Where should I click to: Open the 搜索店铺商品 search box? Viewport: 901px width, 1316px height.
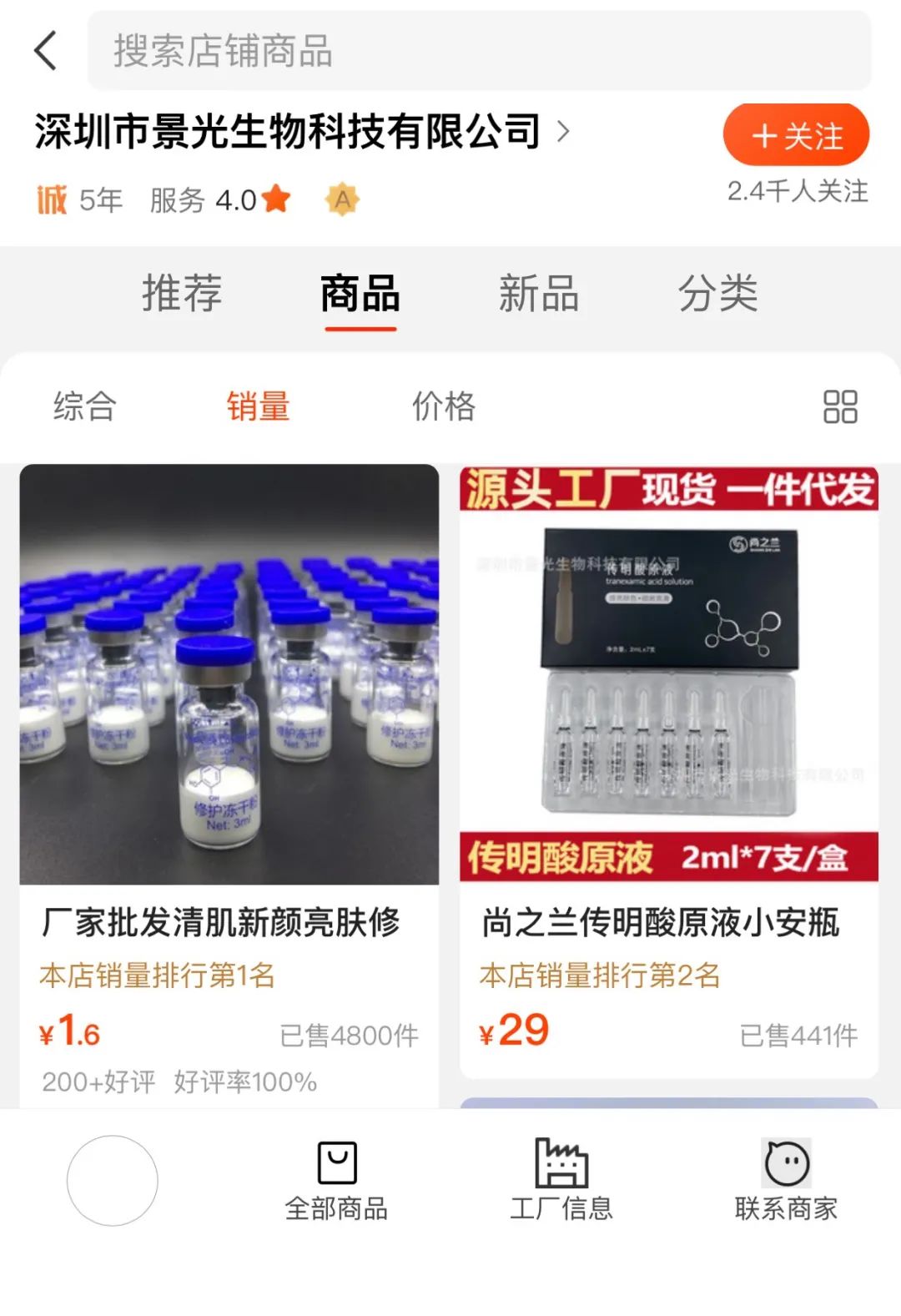(479, 51)
